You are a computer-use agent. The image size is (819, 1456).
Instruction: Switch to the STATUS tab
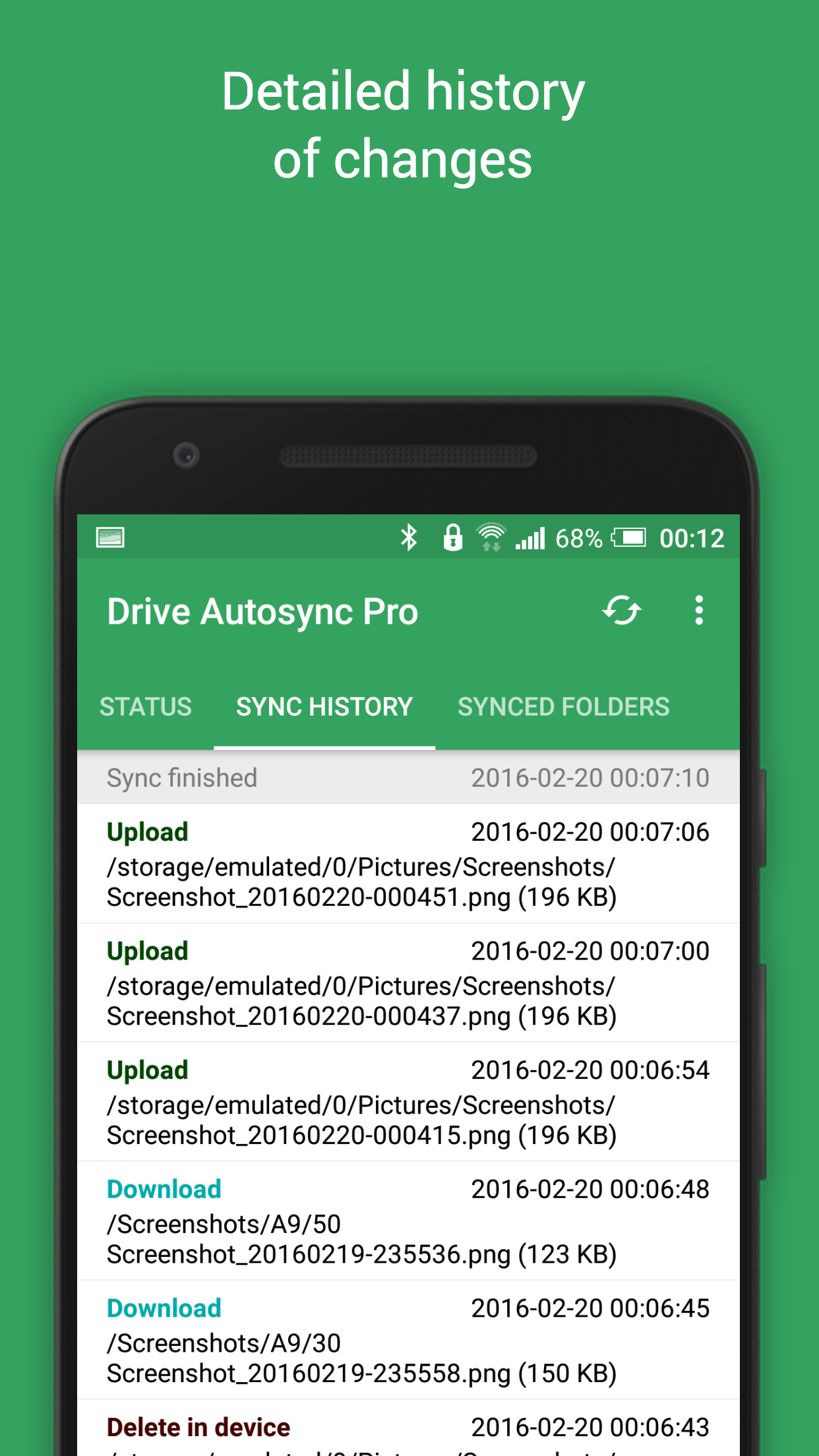point(146,706)
